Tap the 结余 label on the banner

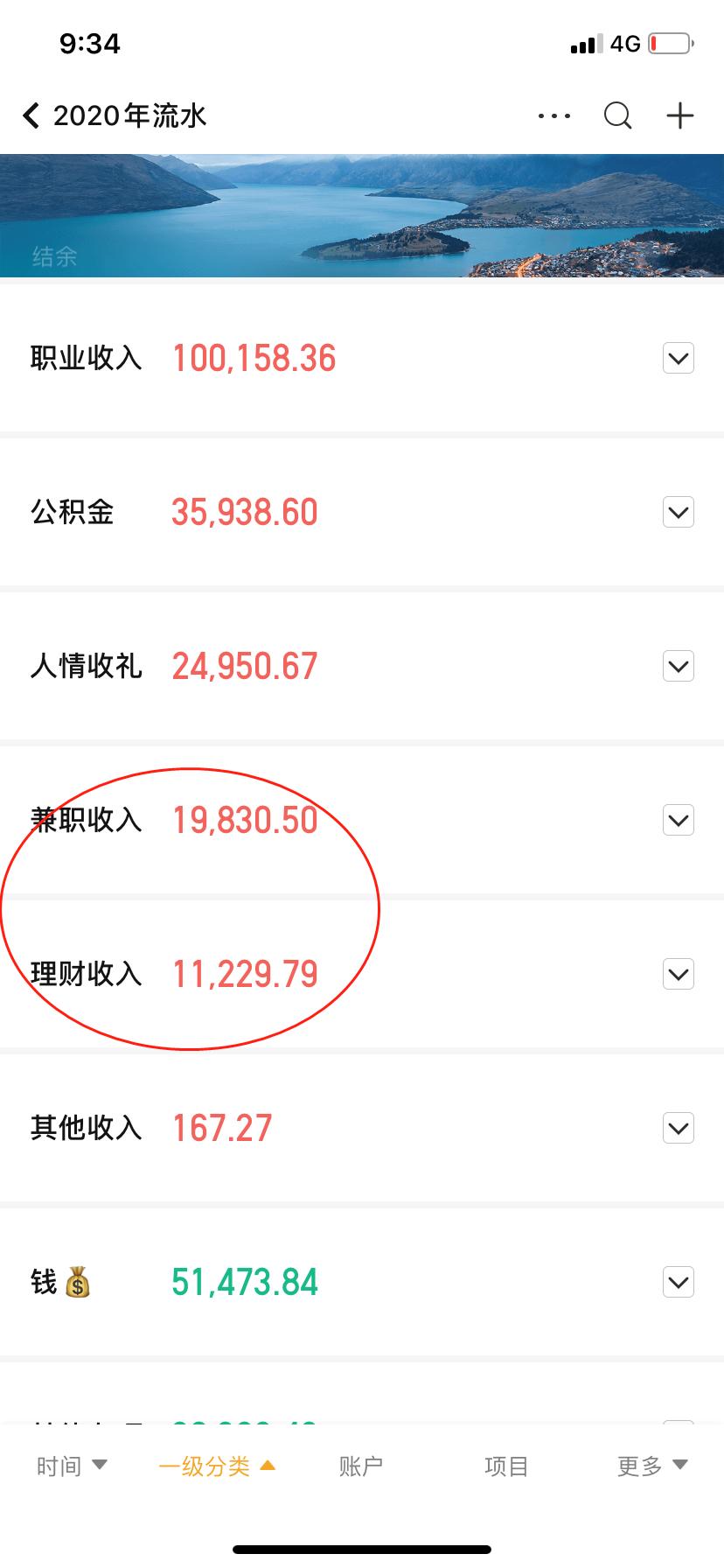click(x=54, y=256)
